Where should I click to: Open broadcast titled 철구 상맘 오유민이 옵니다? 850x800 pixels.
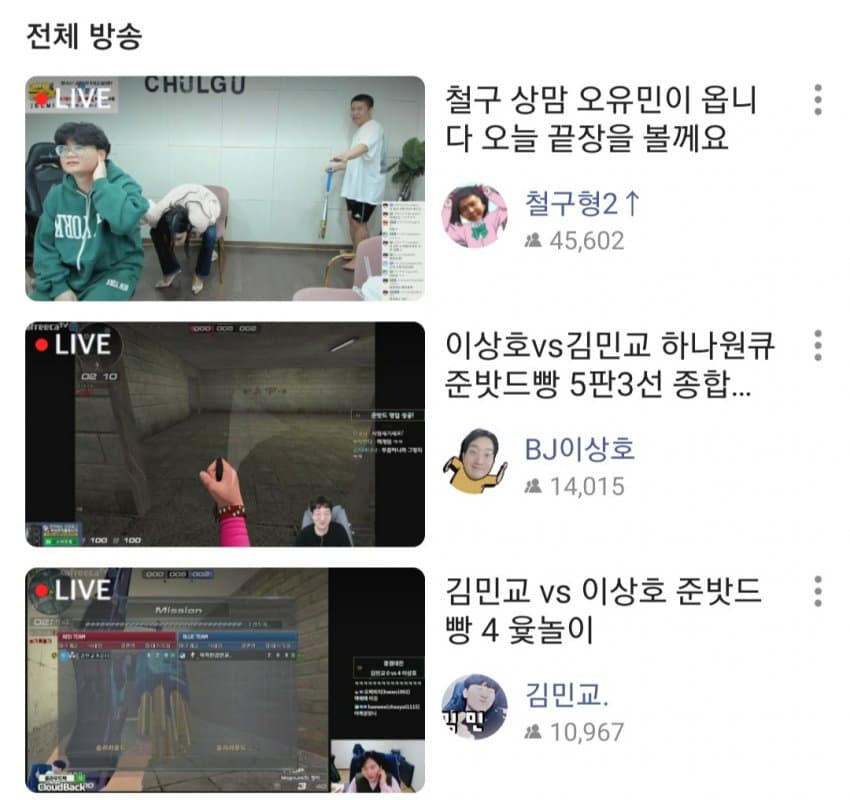602,118
